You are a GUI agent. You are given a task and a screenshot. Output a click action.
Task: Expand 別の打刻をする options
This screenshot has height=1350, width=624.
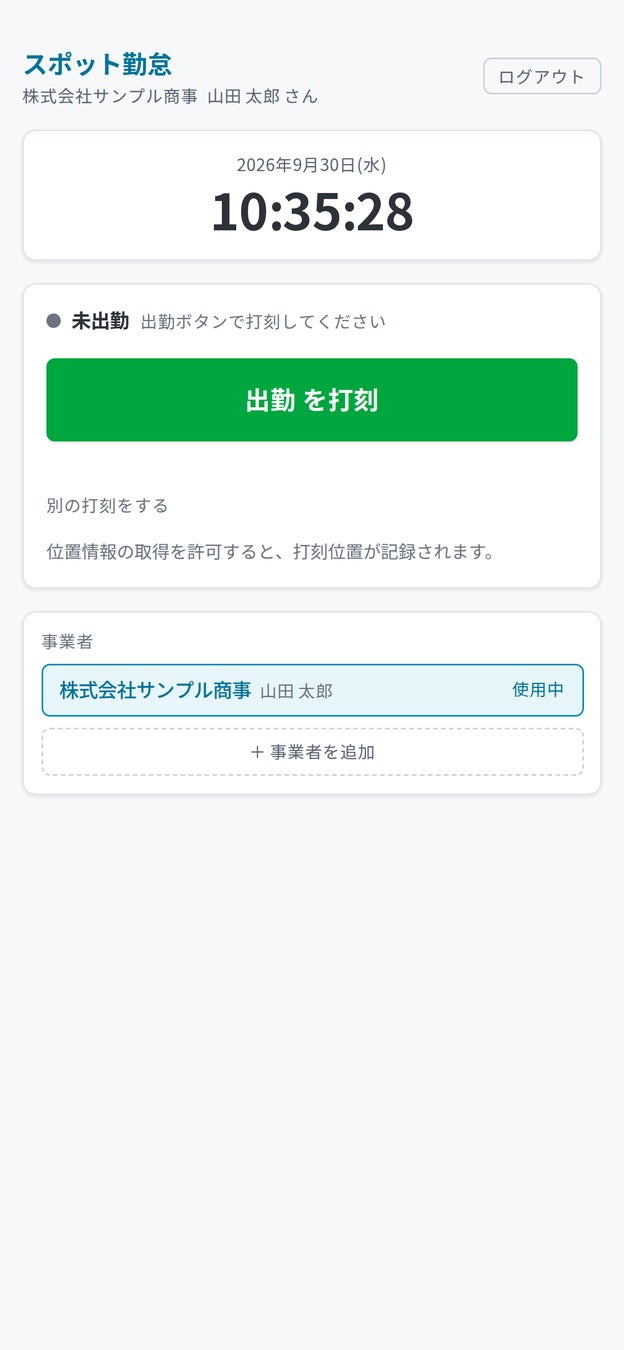pyautogui.click(x=108, y=505)
